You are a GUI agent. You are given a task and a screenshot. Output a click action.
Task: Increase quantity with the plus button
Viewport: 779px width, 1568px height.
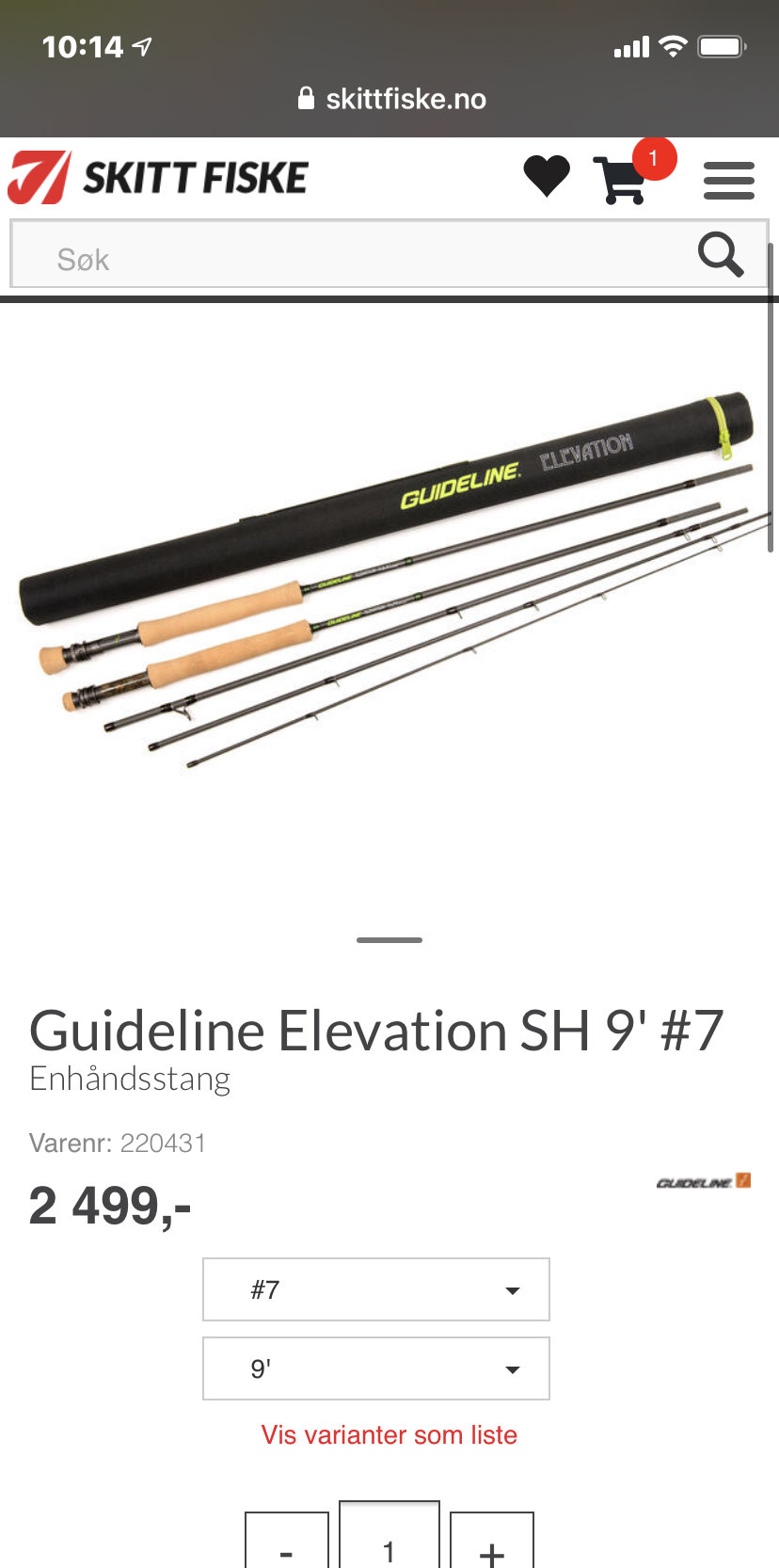492,1541
